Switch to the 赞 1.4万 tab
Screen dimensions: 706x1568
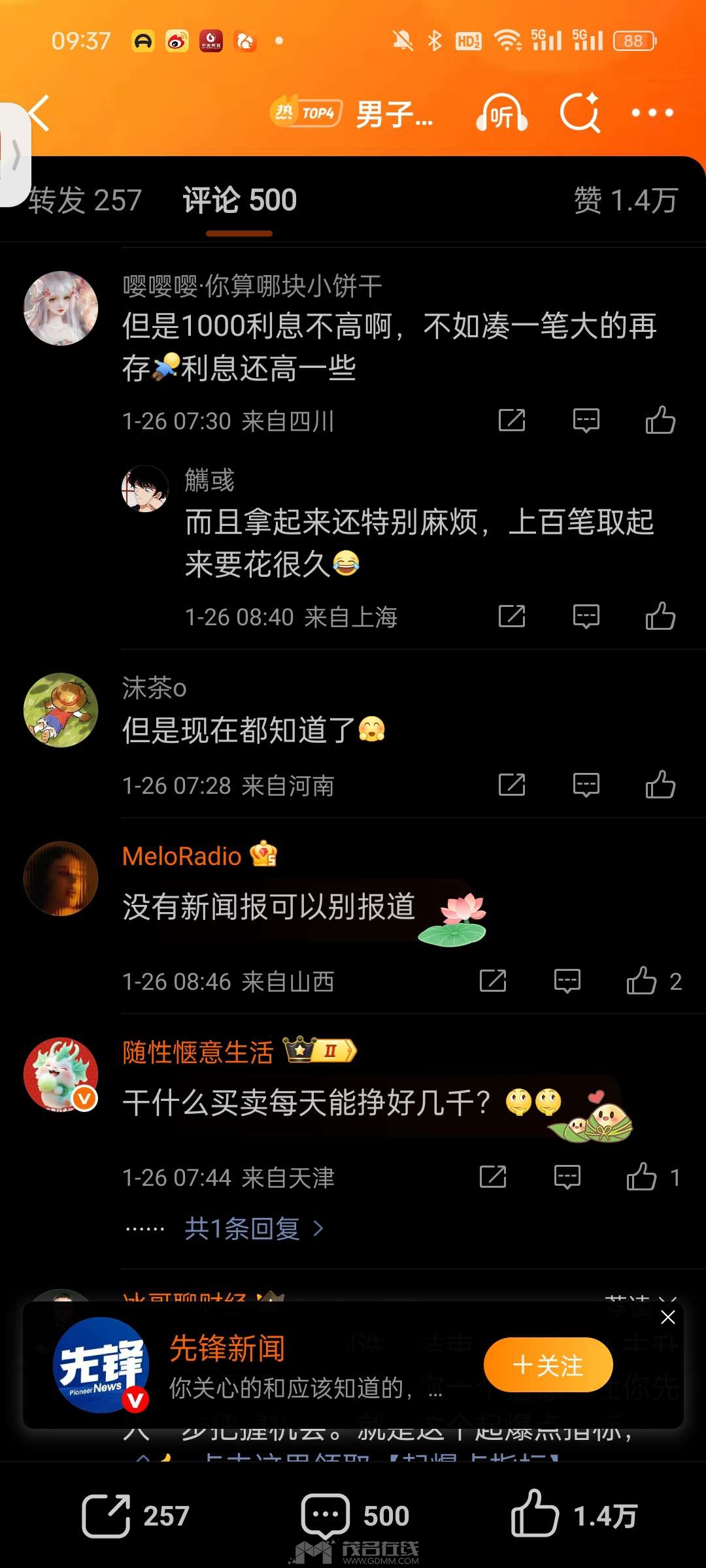coord(625,200)
